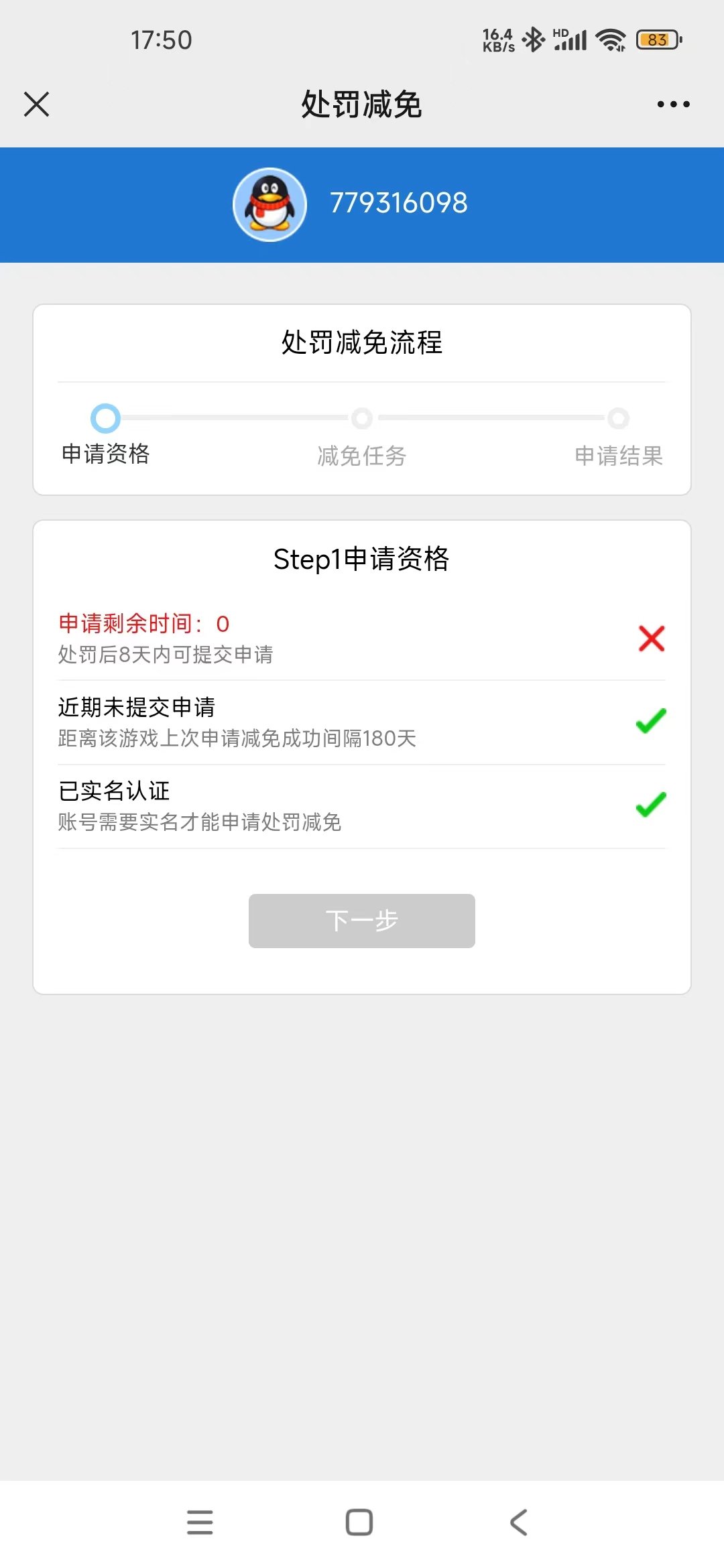
Task: Tap the greyed 下一步 button
Action: (362, 921)
